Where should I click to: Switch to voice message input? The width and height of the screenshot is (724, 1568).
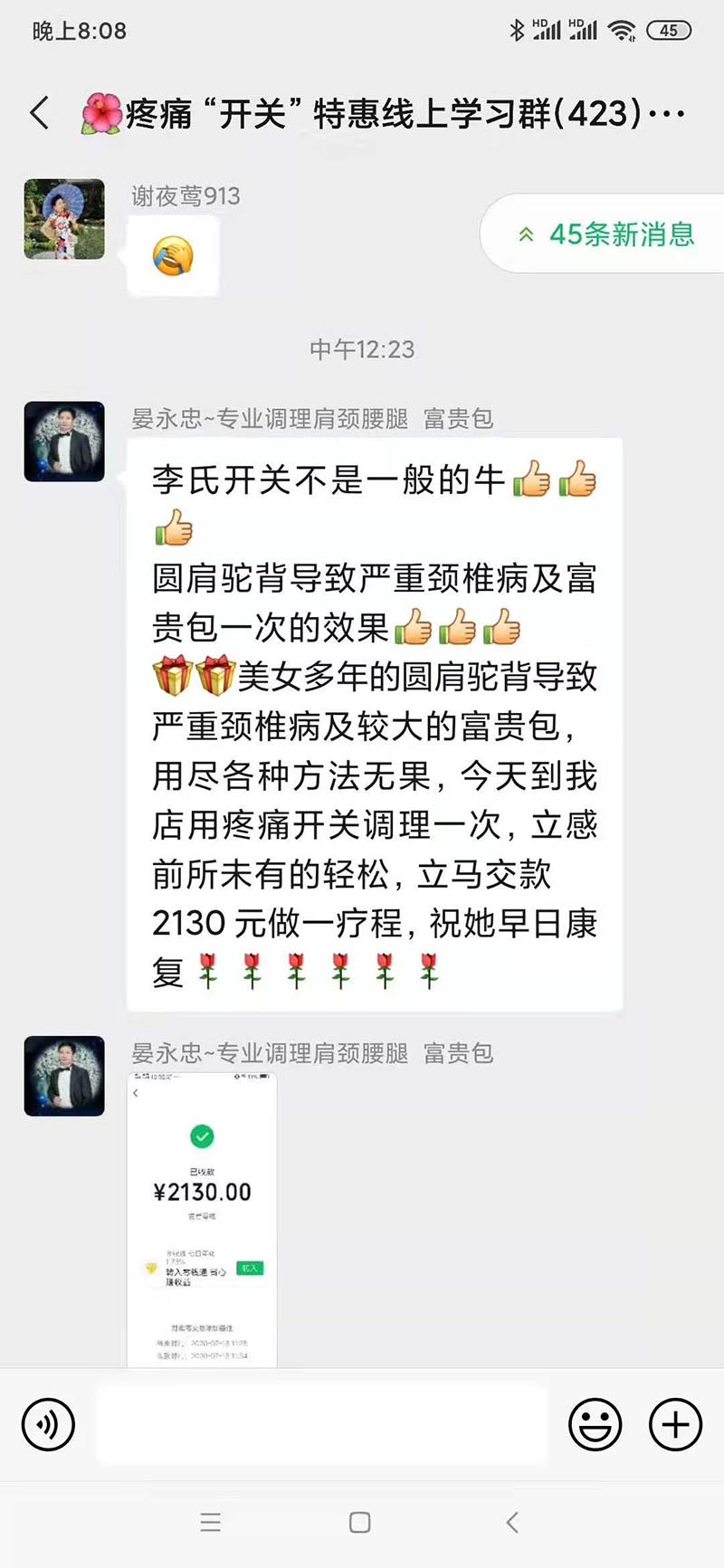[48, 1424]
